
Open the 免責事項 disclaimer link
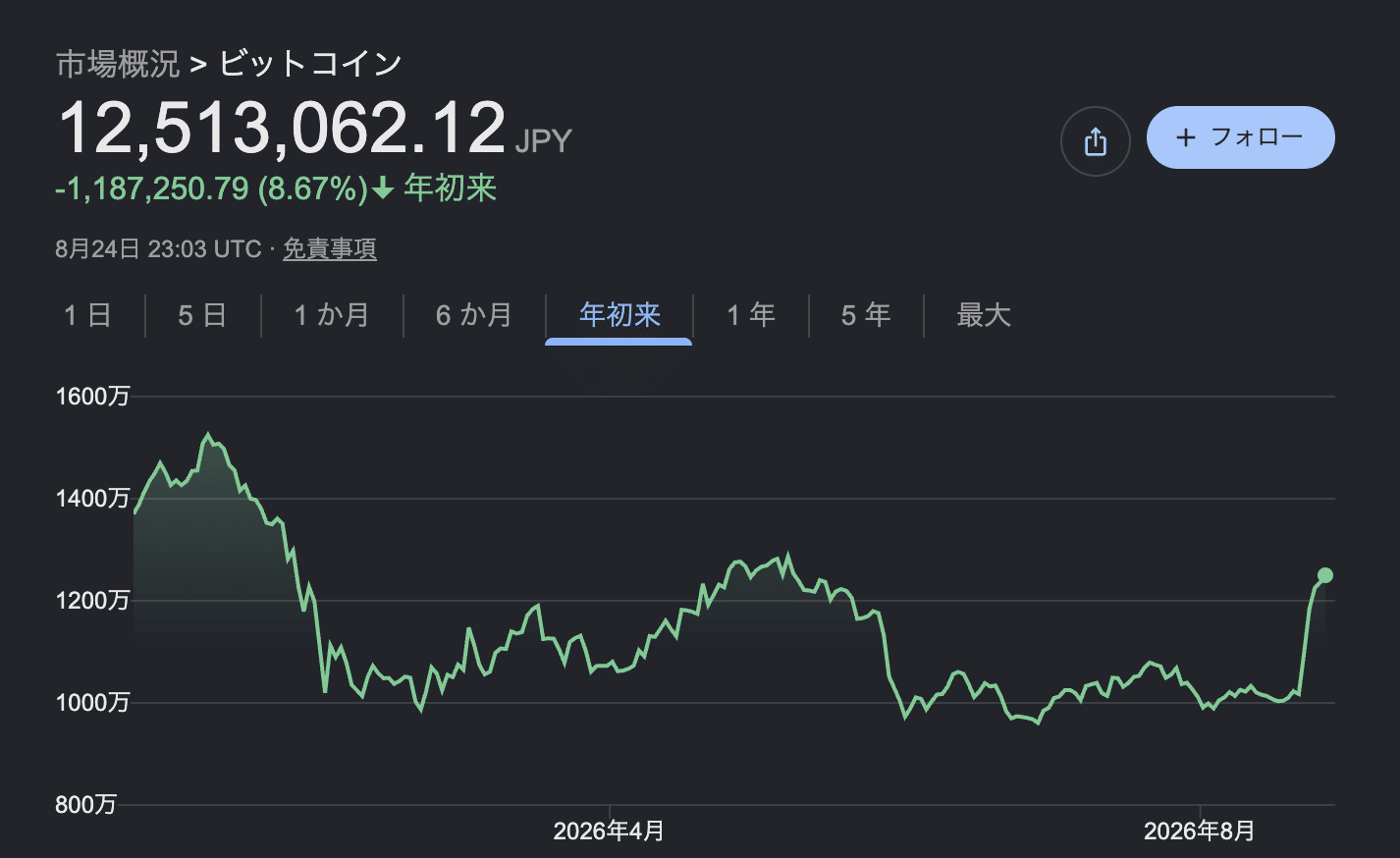[x=330, y=249]
